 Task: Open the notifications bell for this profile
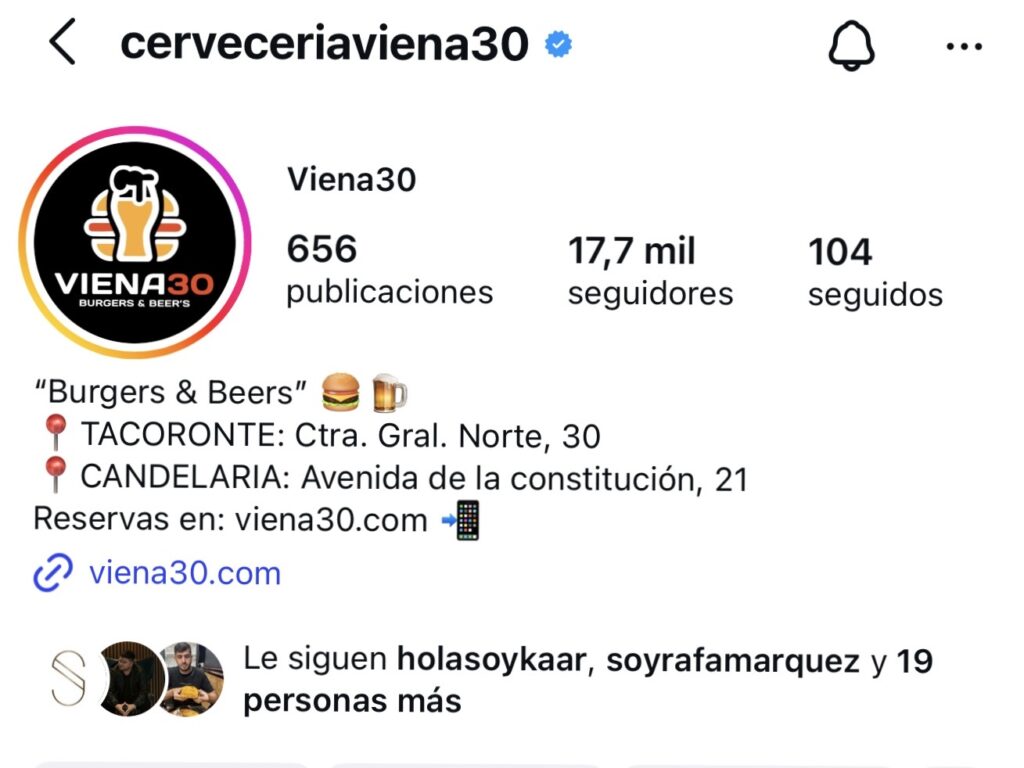pos(851,45)
